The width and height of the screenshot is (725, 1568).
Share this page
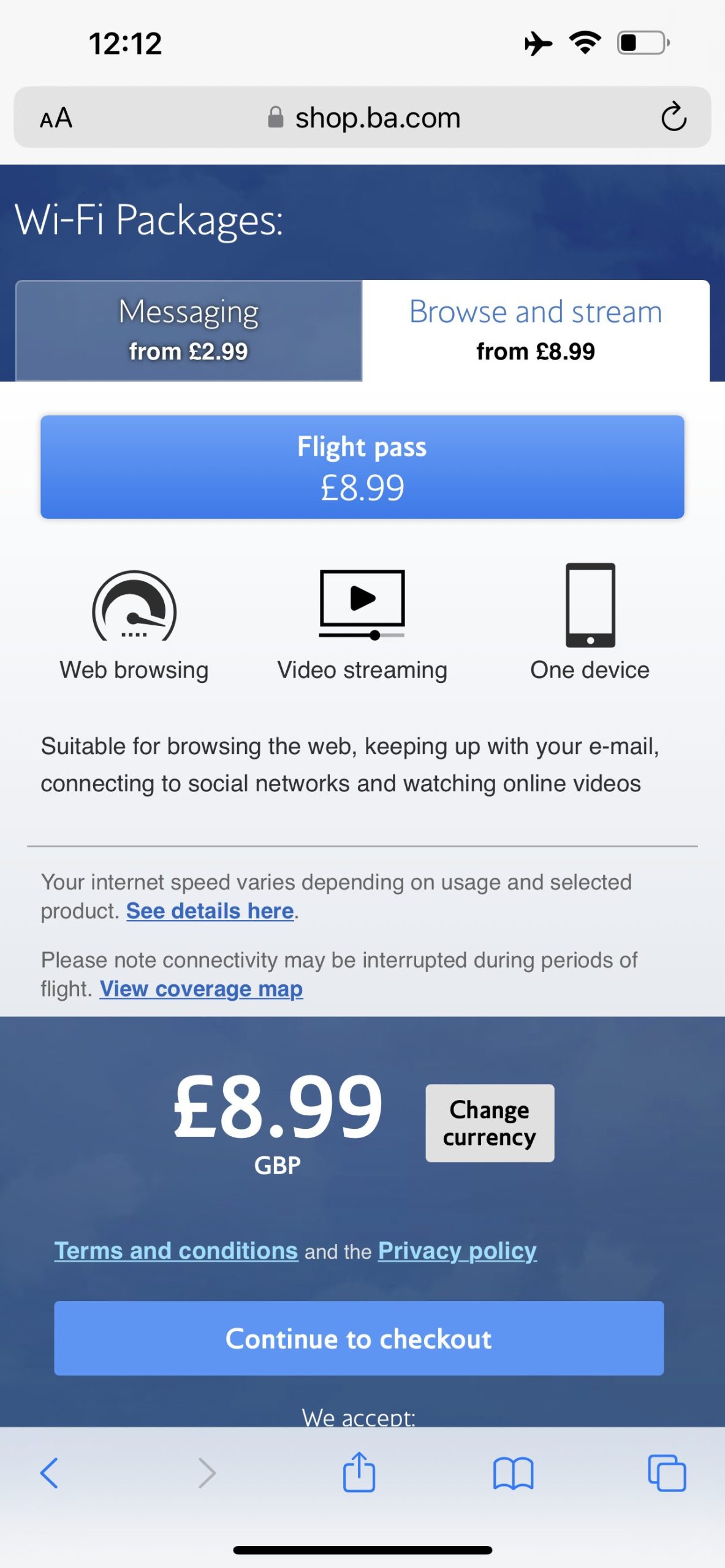359,1472
